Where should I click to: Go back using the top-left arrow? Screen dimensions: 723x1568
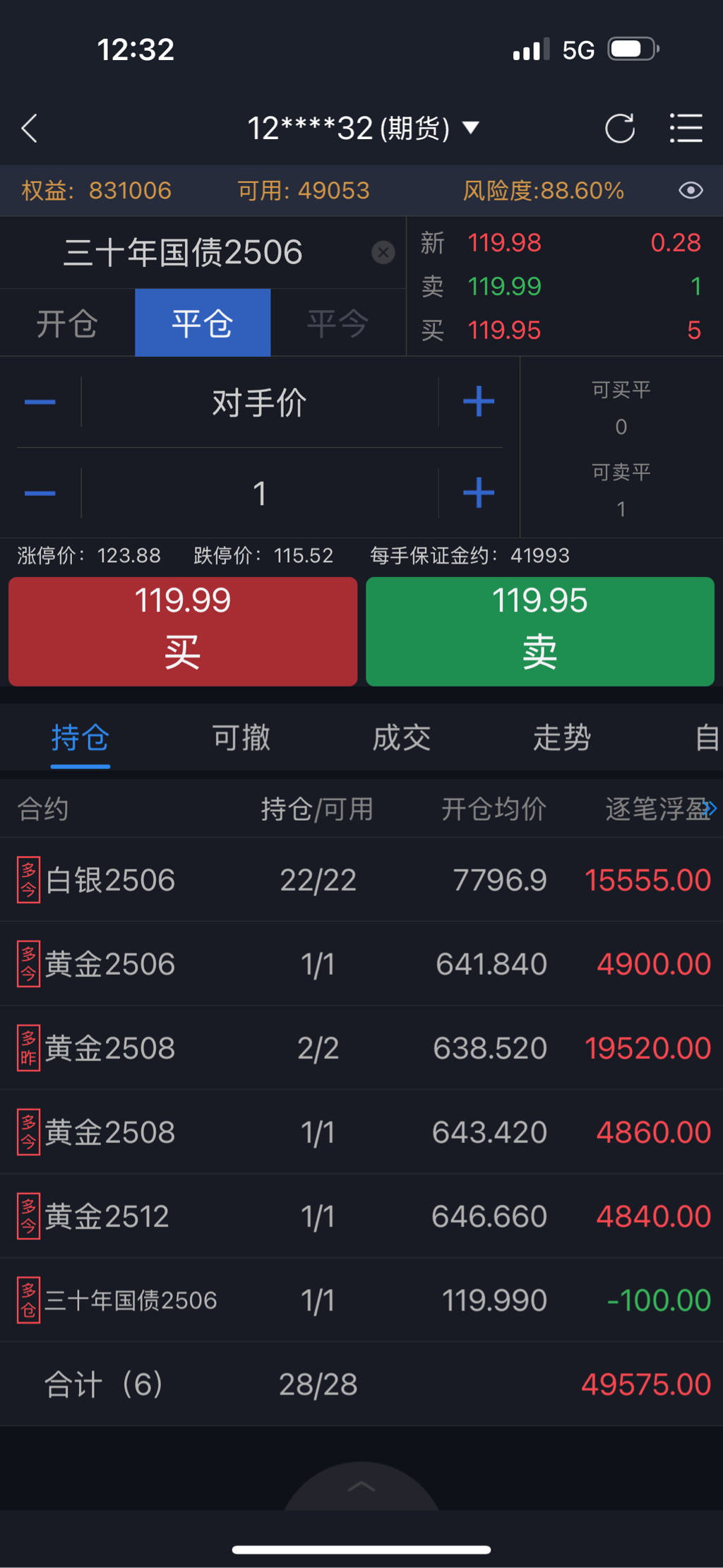(x=30, y=129)
